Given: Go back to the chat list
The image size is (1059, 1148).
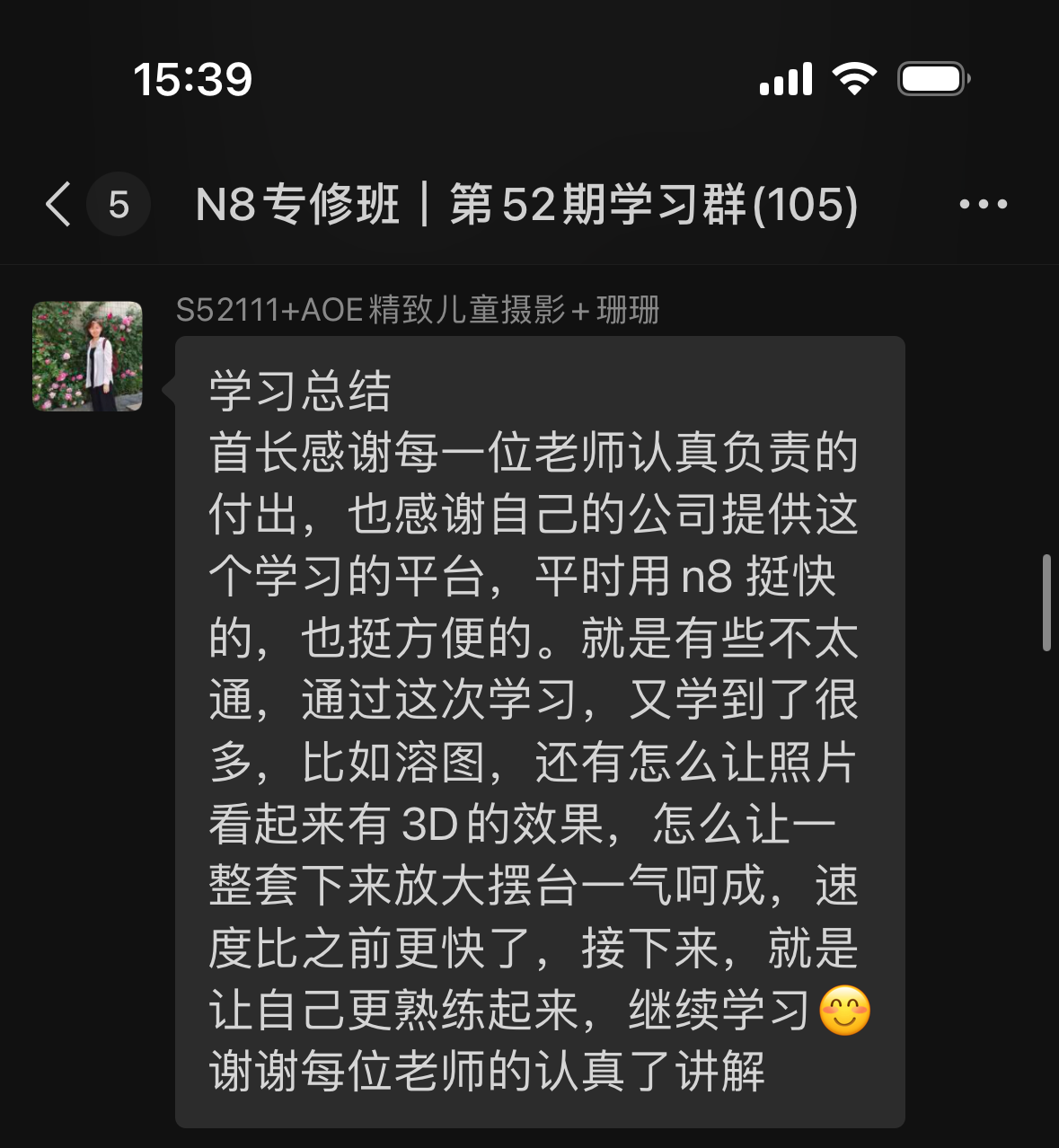Looking at the screenshot, I should 59,204.
